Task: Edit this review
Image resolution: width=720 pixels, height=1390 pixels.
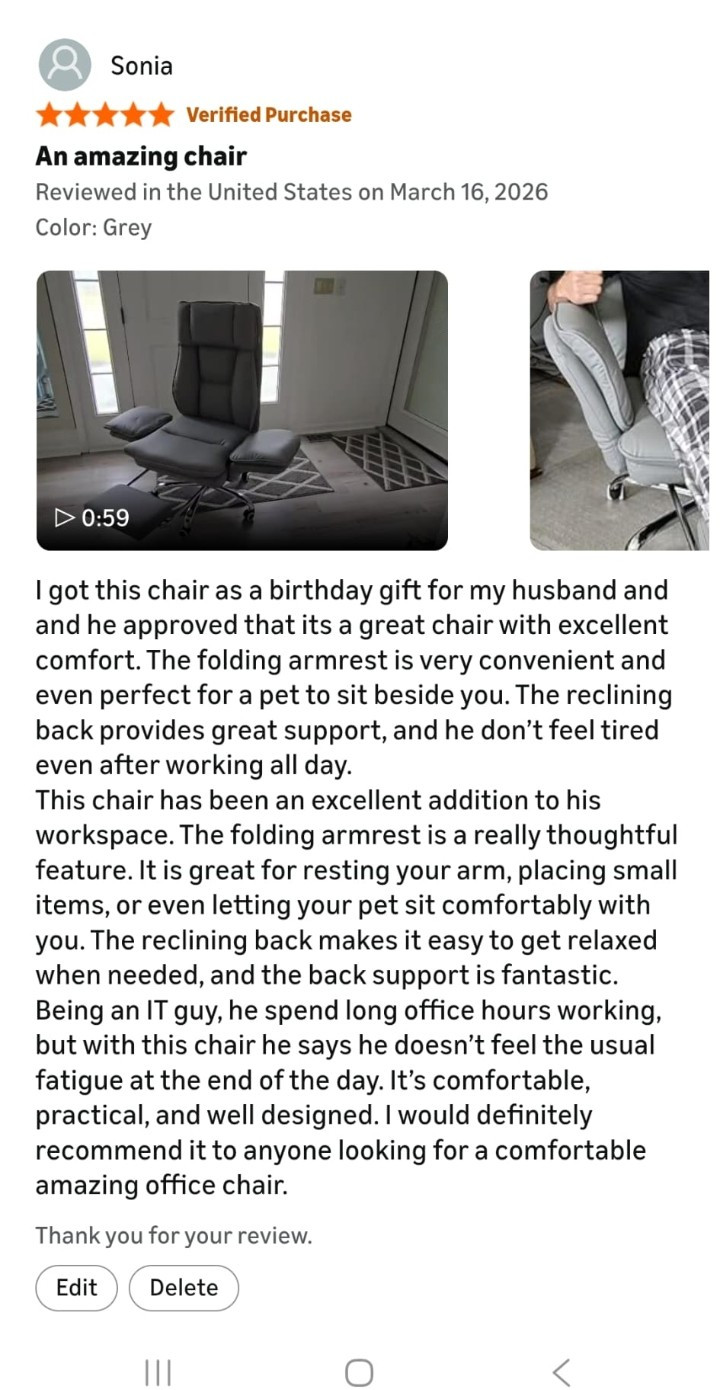Action: 76,1288
